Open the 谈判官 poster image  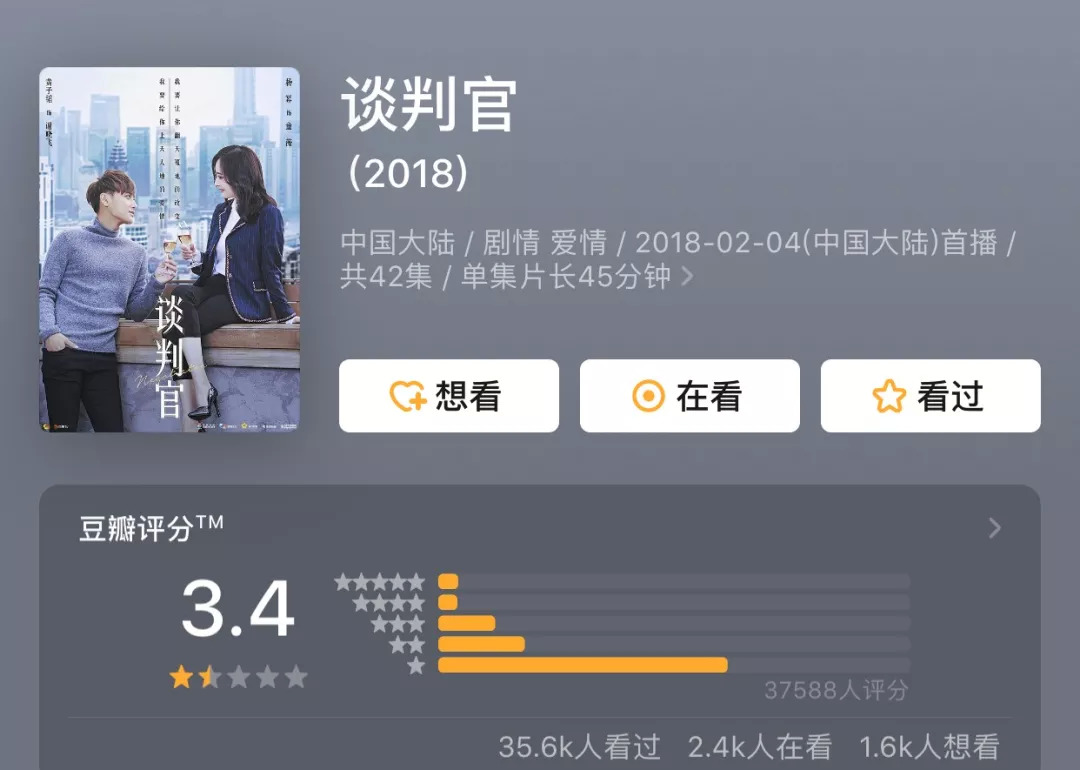point(169,250)
